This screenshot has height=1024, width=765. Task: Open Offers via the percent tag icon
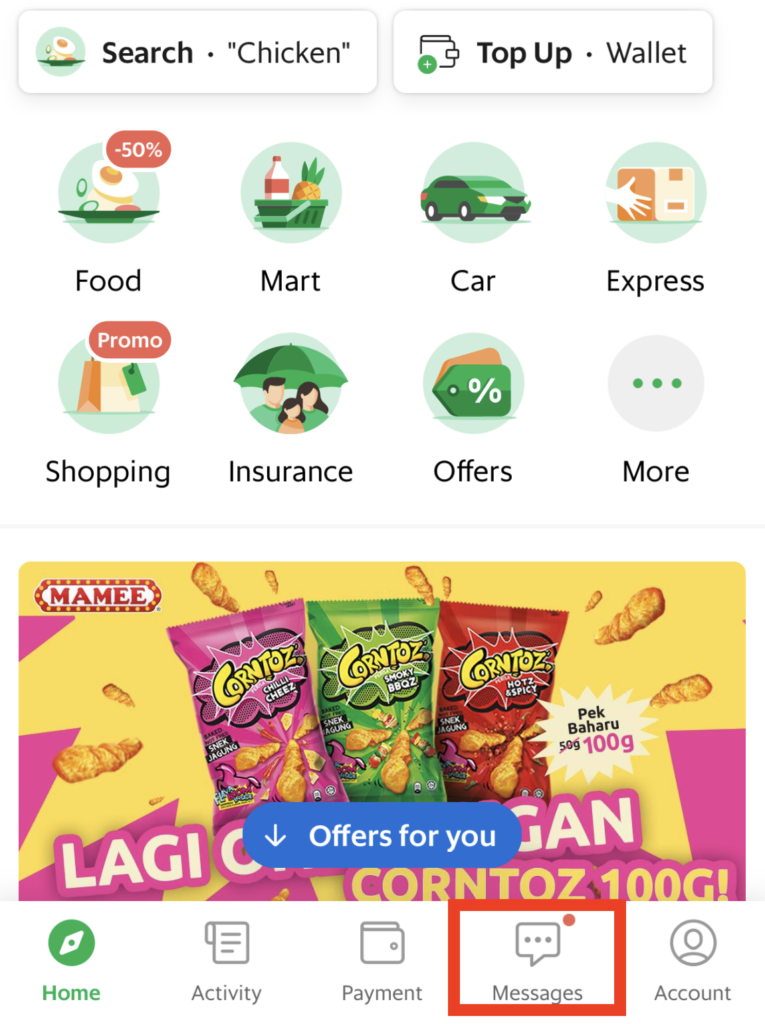(472, 383)
